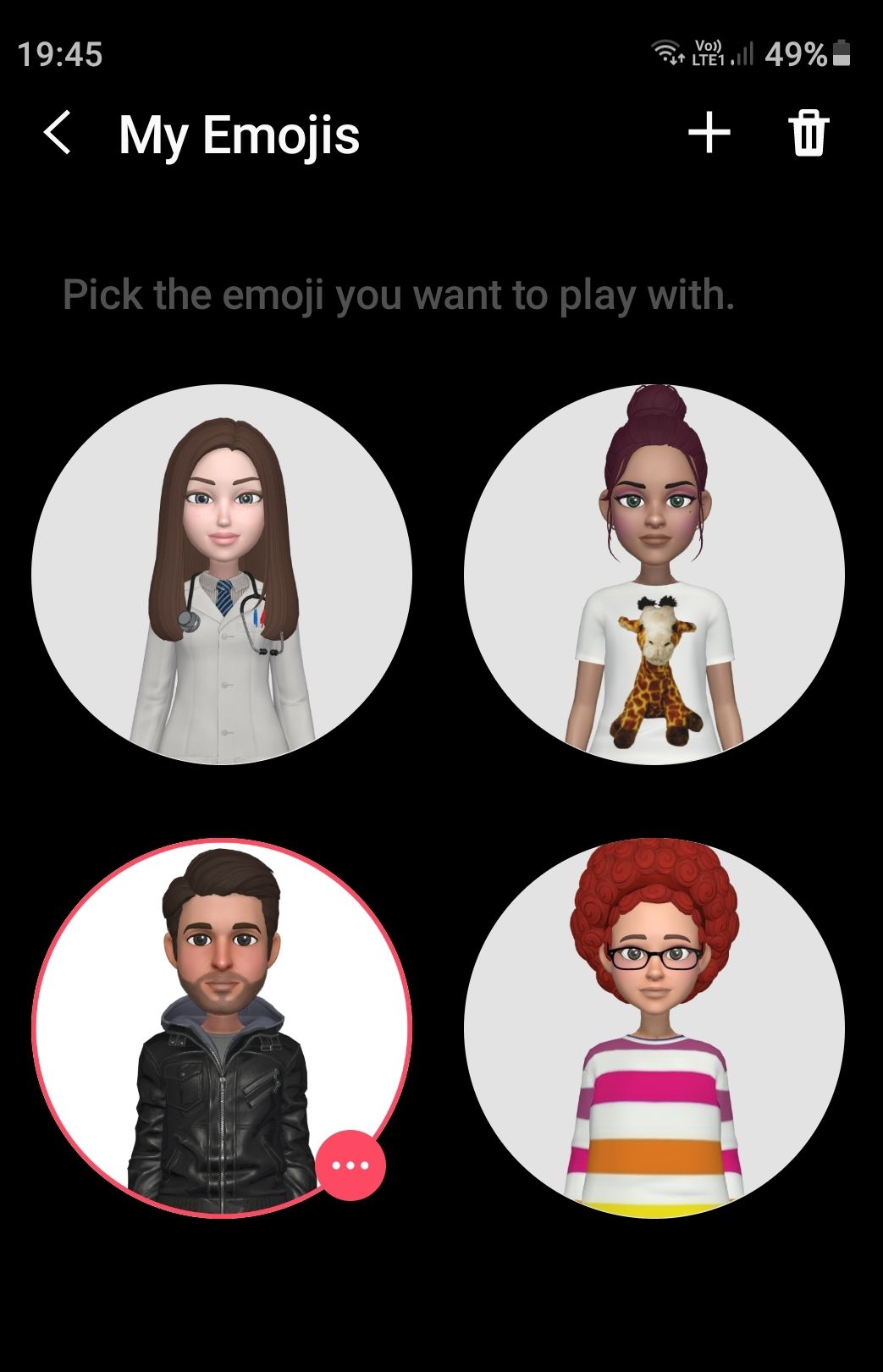Image resolution: width=883 pixels, height=1372 pixels.
Task: Select the red-afro emoji with glasses
Action: pyautogui.click(x=659, y=1033)
